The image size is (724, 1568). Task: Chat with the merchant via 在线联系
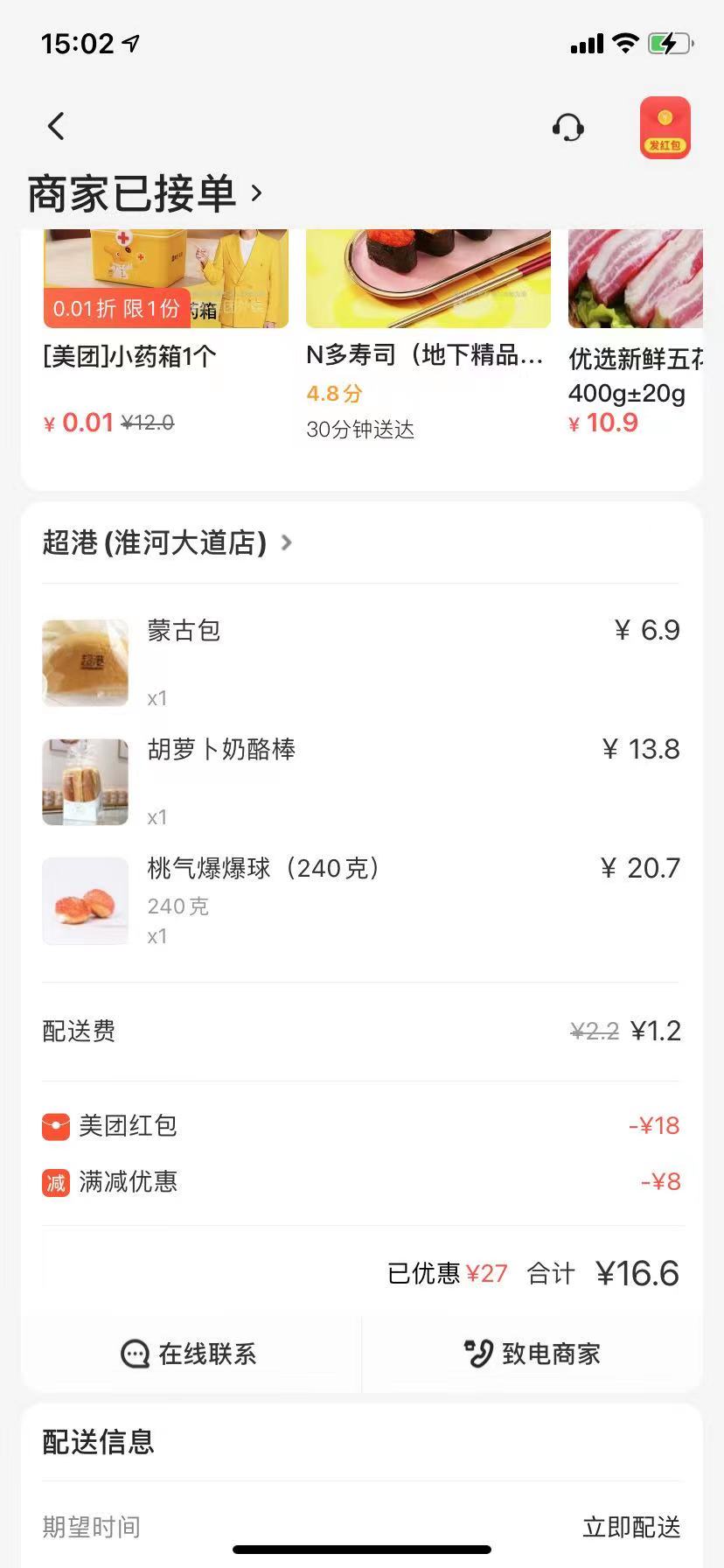coord(190,1354)
